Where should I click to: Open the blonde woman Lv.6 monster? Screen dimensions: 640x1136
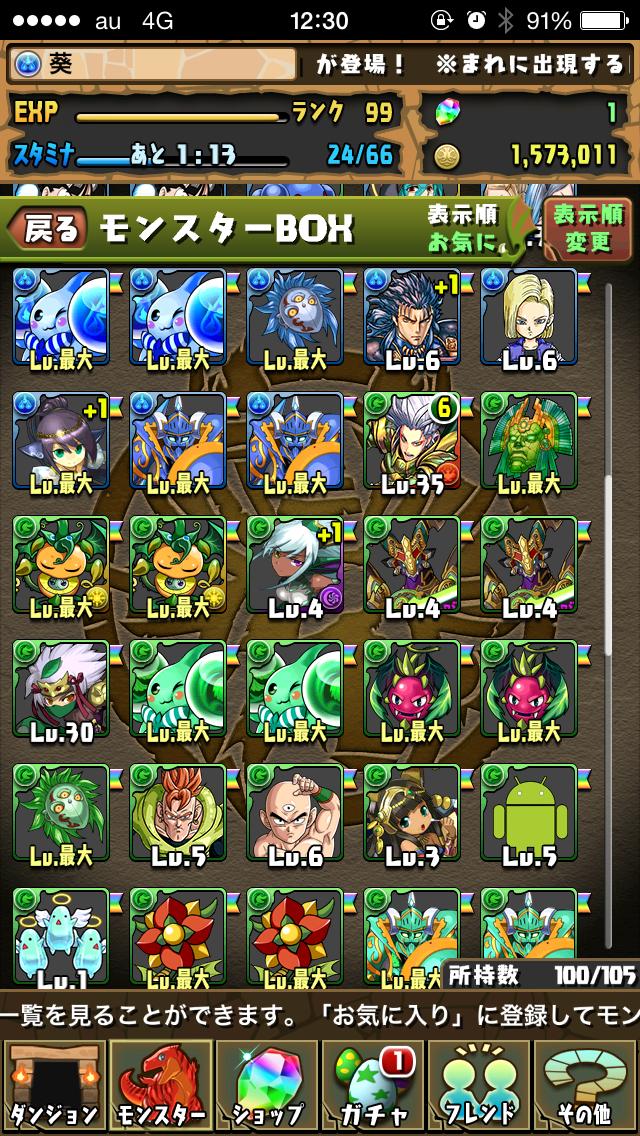click(529, 317)
